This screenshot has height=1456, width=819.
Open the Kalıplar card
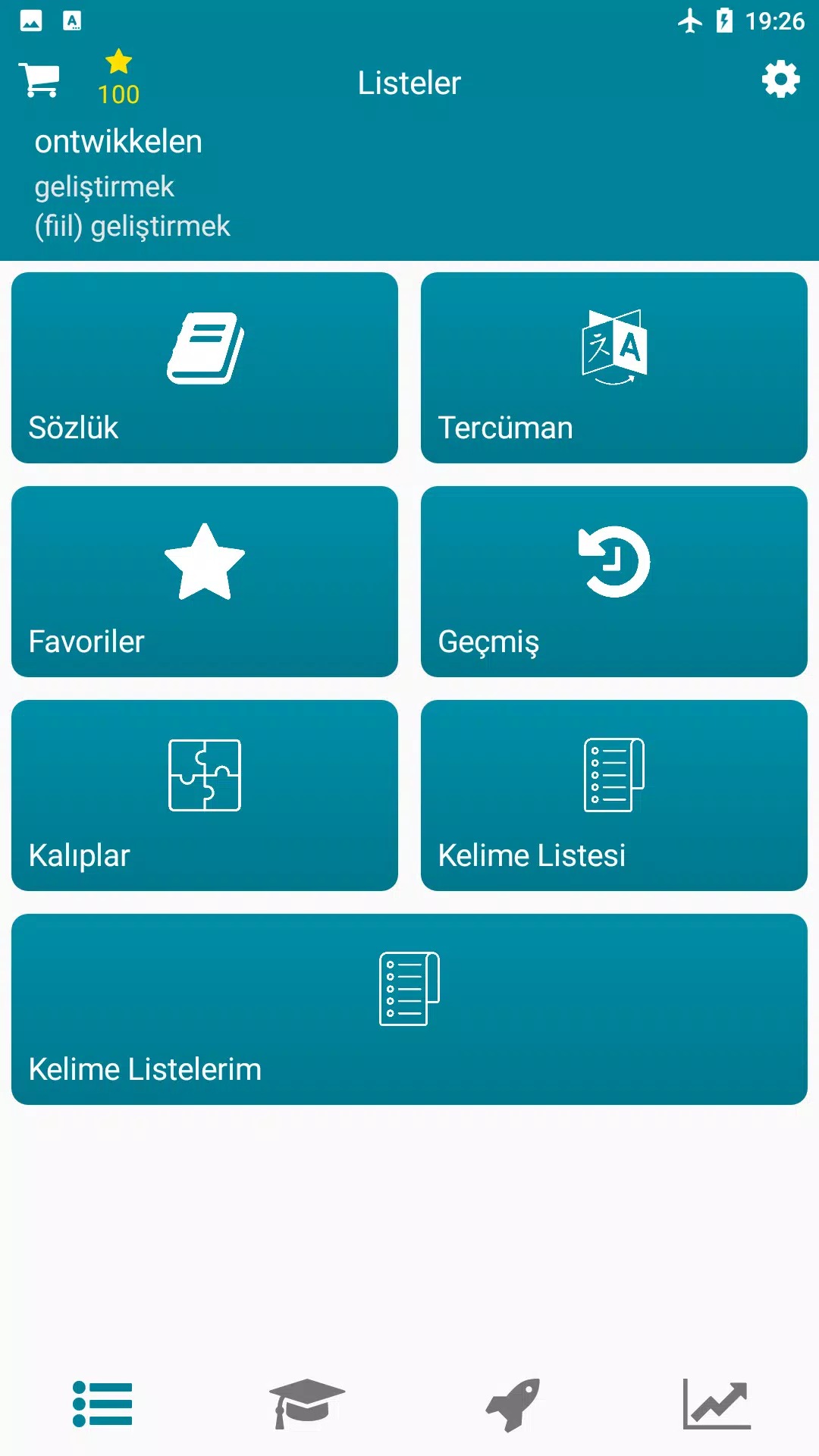pyautogui.click(x=205, y=795)
